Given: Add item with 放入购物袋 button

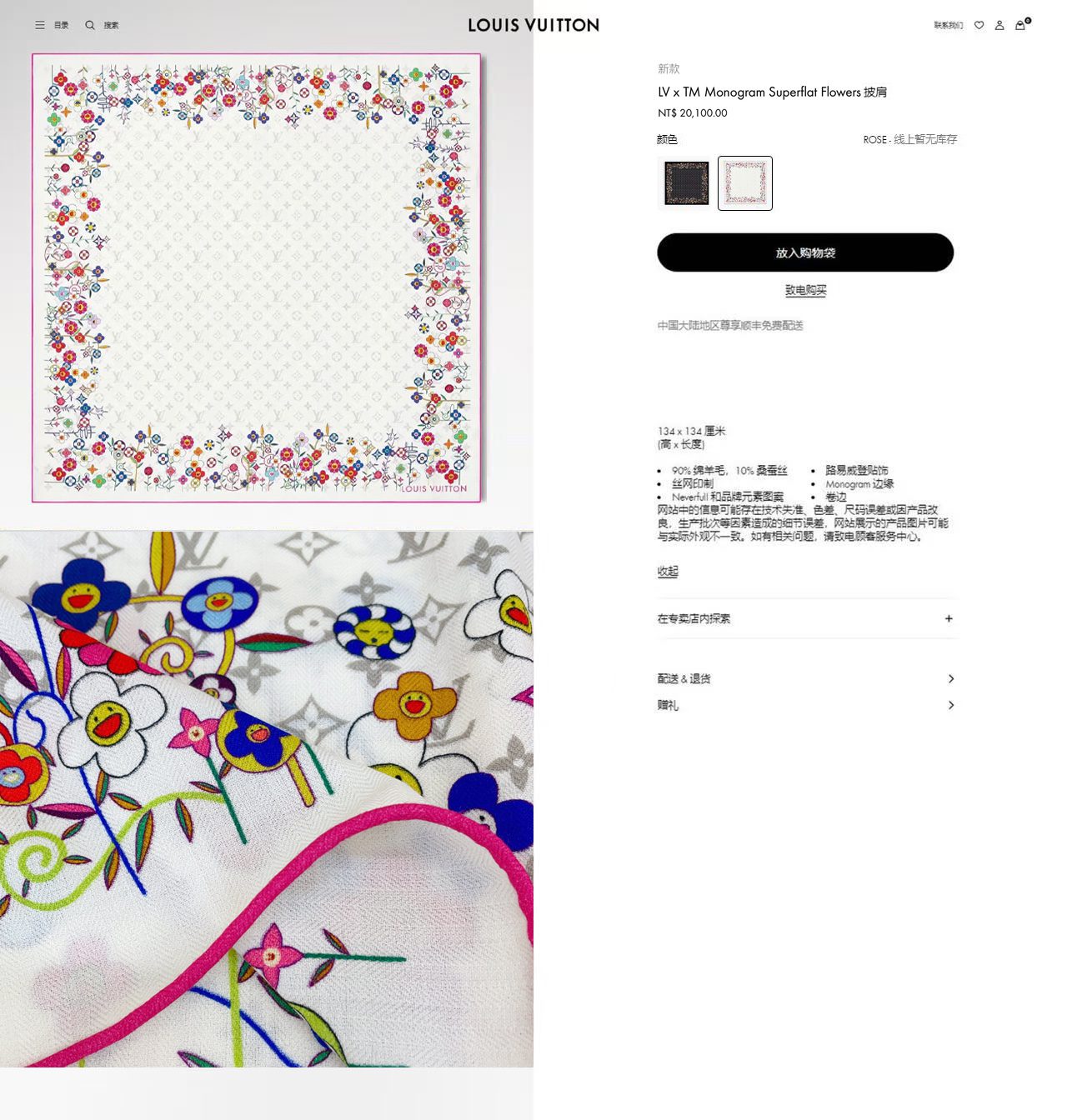Looking at the screenshot, I should tap(805, 252).
